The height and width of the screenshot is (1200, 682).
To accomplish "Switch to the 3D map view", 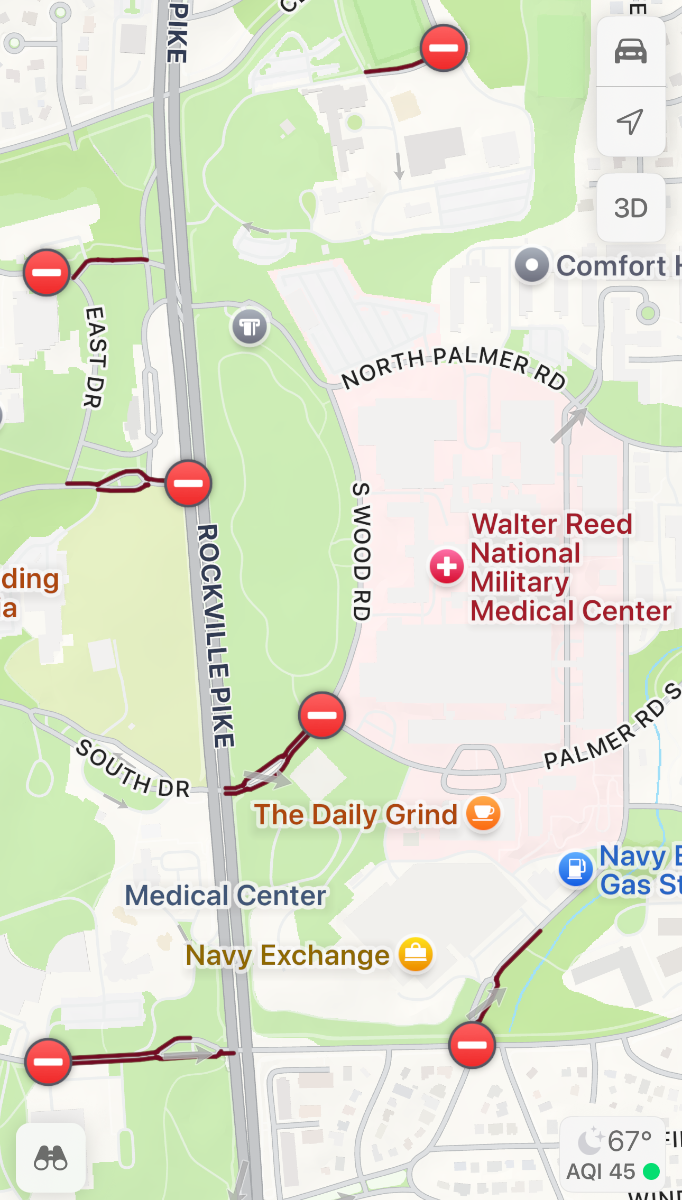I will click(631, 208).
